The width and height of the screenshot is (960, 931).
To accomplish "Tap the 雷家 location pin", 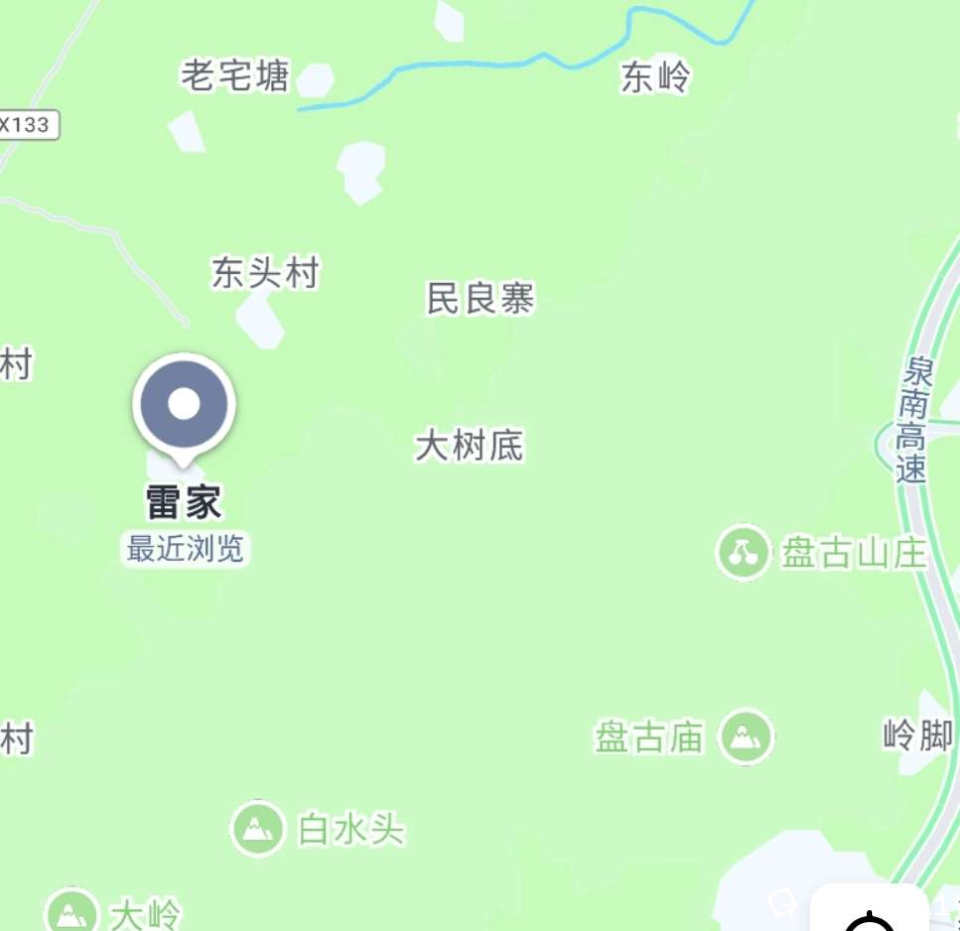I will [x=184, y=405].
